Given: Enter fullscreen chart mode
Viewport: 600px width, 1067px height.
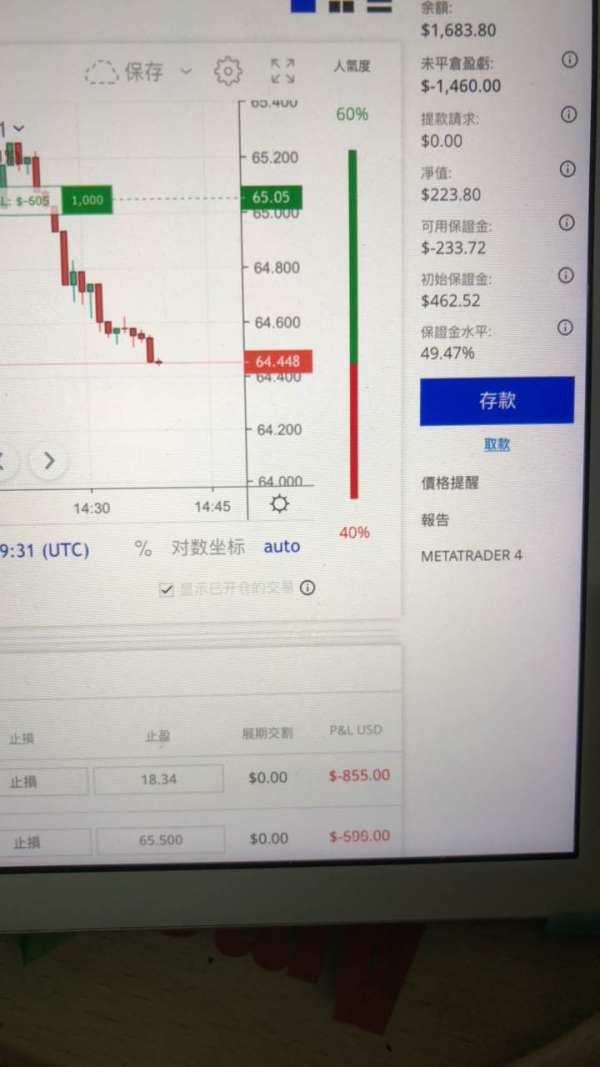Looking at the screenshot, I should click(282, 71).
